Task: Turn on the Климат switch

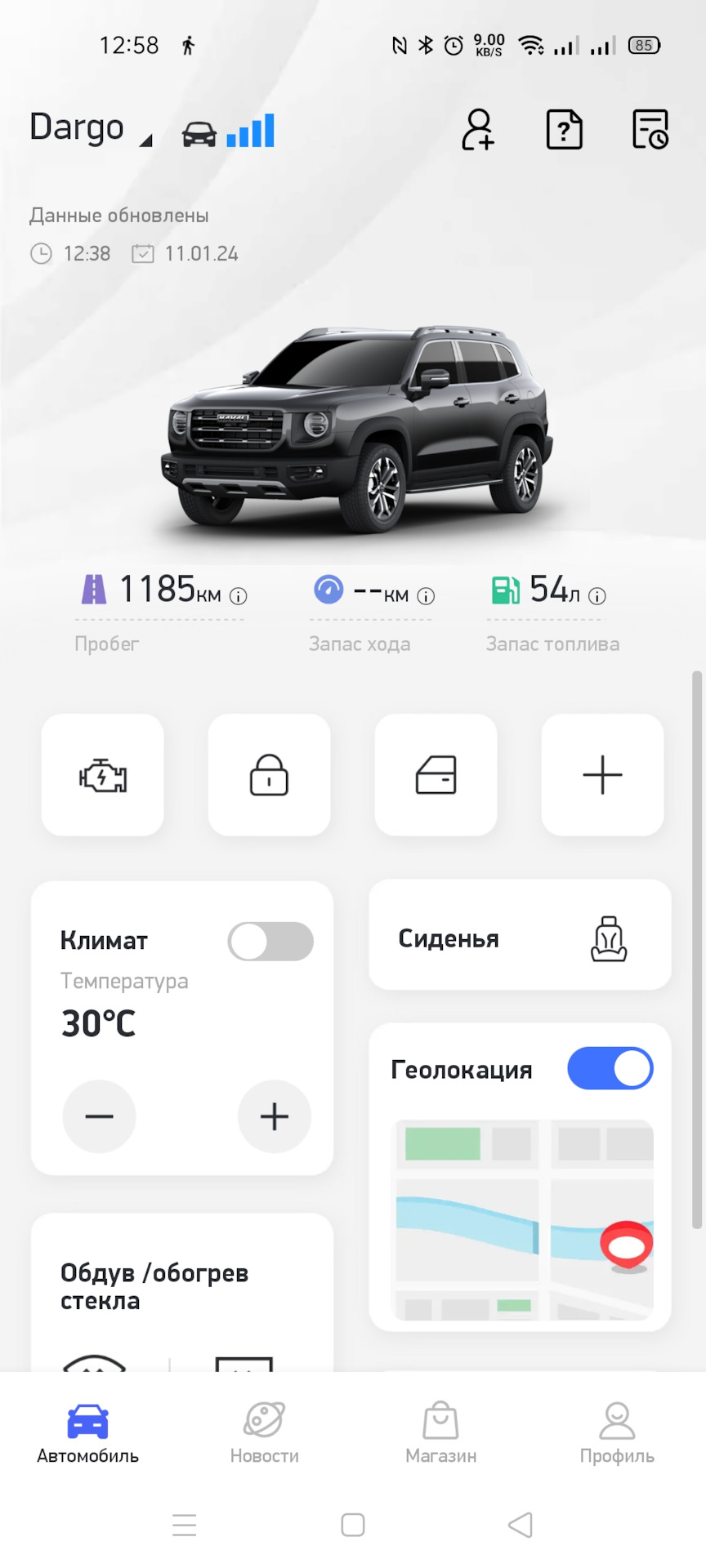Action: 270,942
